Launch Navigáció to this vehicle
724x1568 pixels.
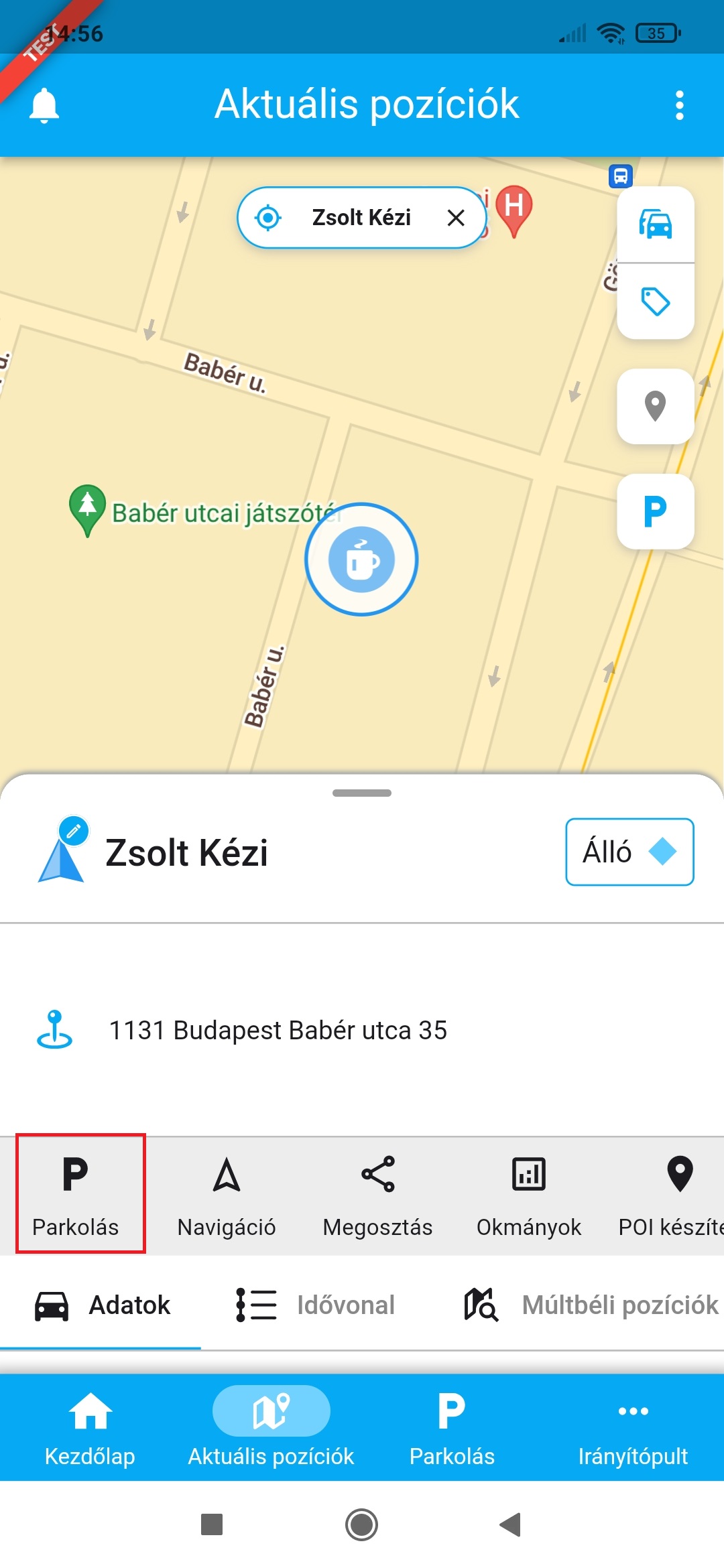pyautogui.click(x=227, y=1193)
